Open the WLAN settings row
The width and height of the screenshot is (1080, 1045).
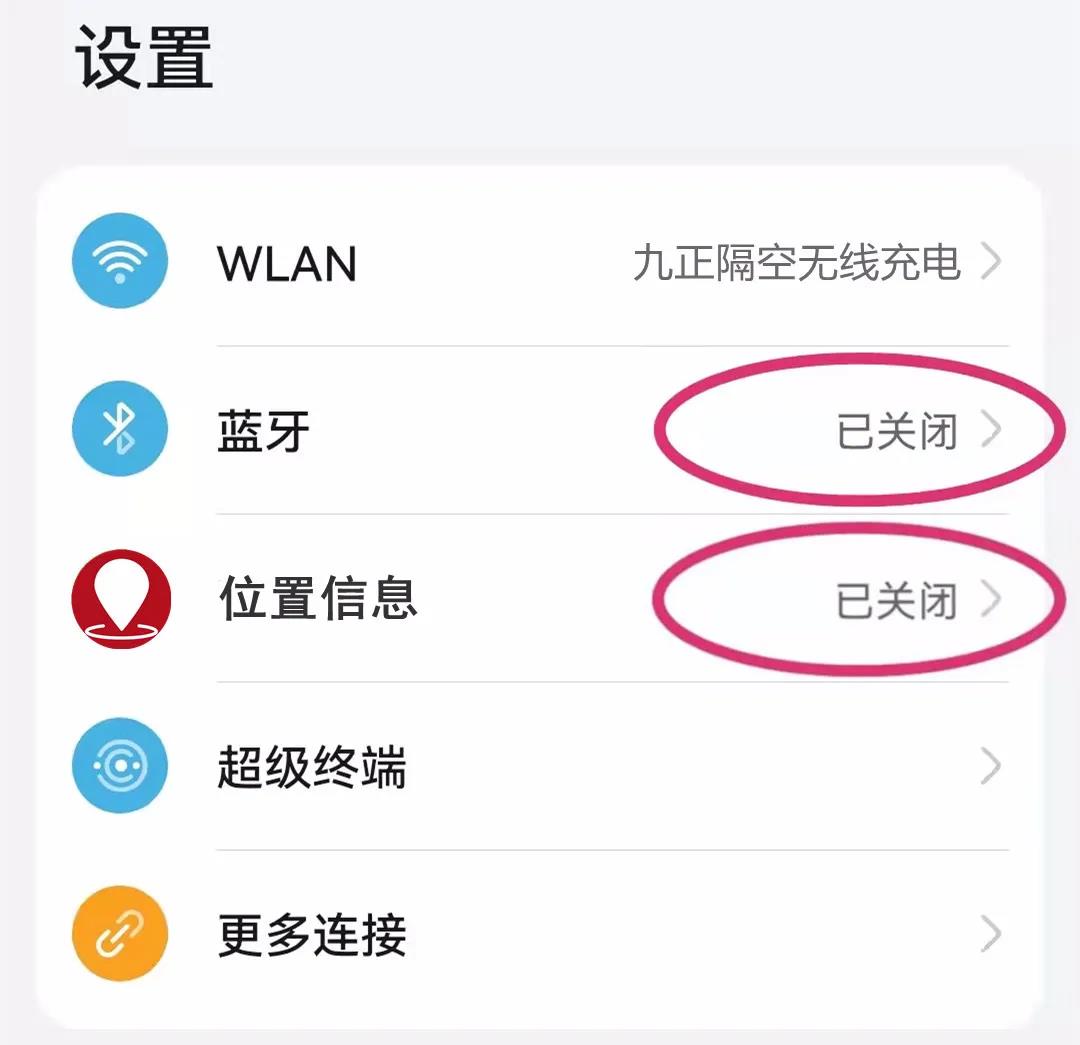539,262
